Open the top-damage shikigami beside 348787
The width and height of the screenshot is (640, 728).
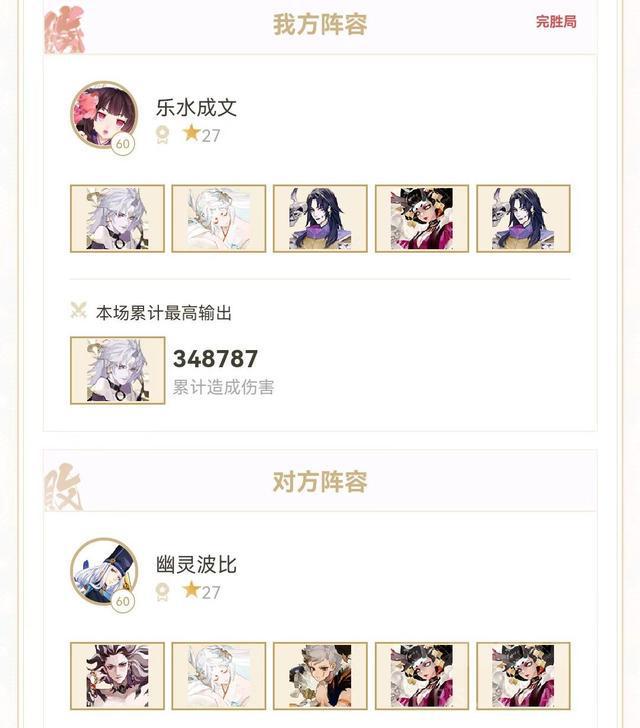118,370
